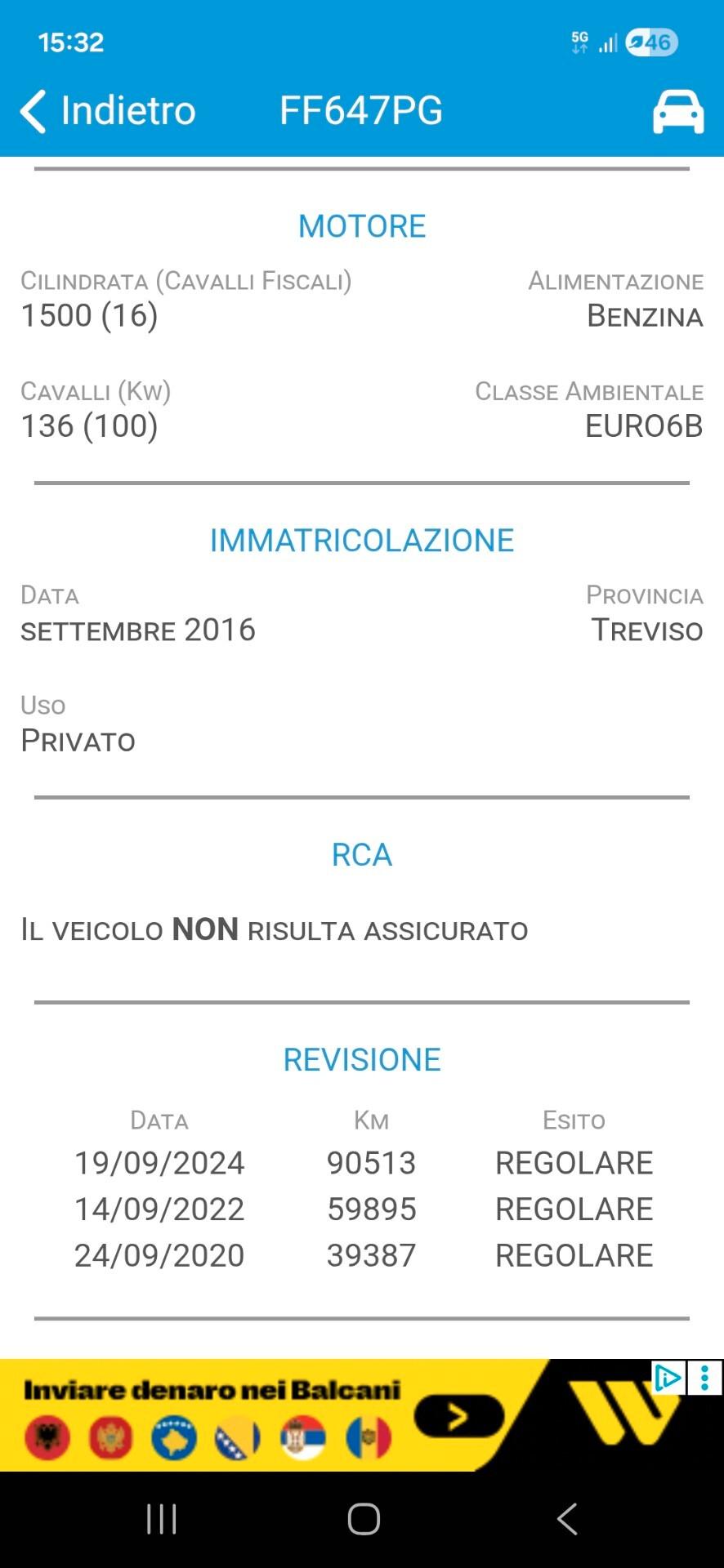Select the 19/09/2024 revision row

point(362,1163)
